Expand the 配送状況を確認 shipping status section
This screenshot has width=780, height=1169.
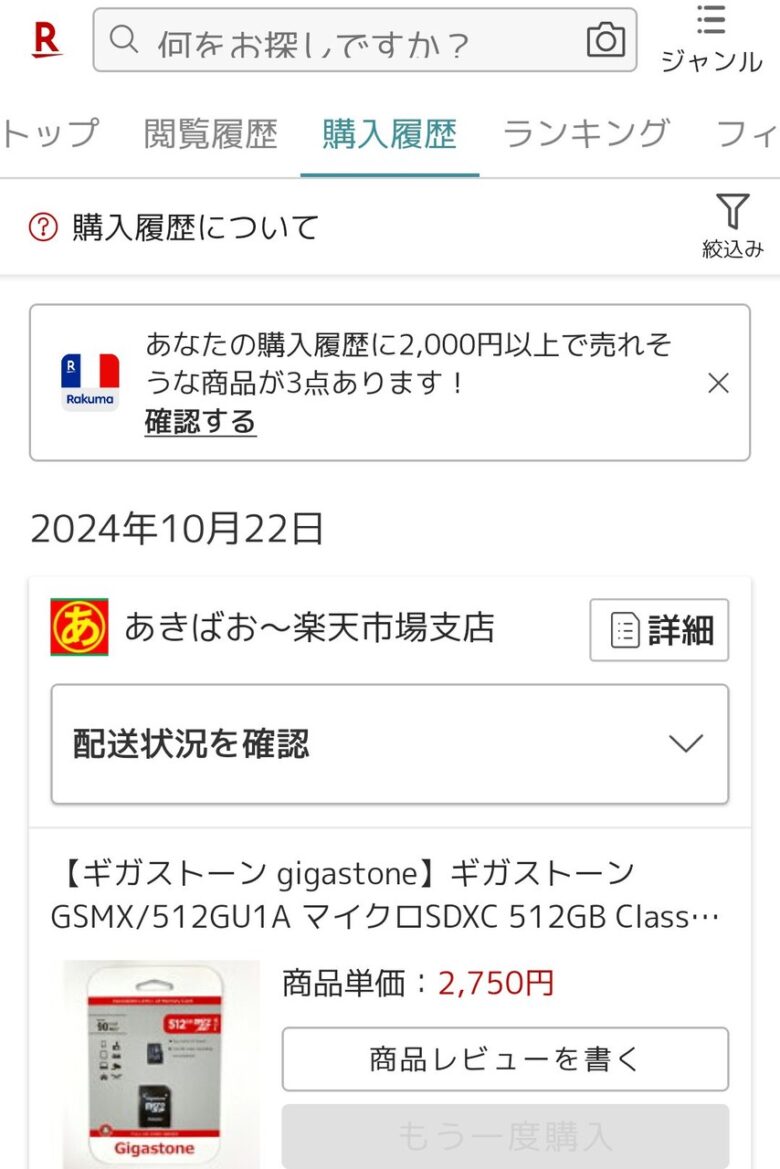click(390, 742)
